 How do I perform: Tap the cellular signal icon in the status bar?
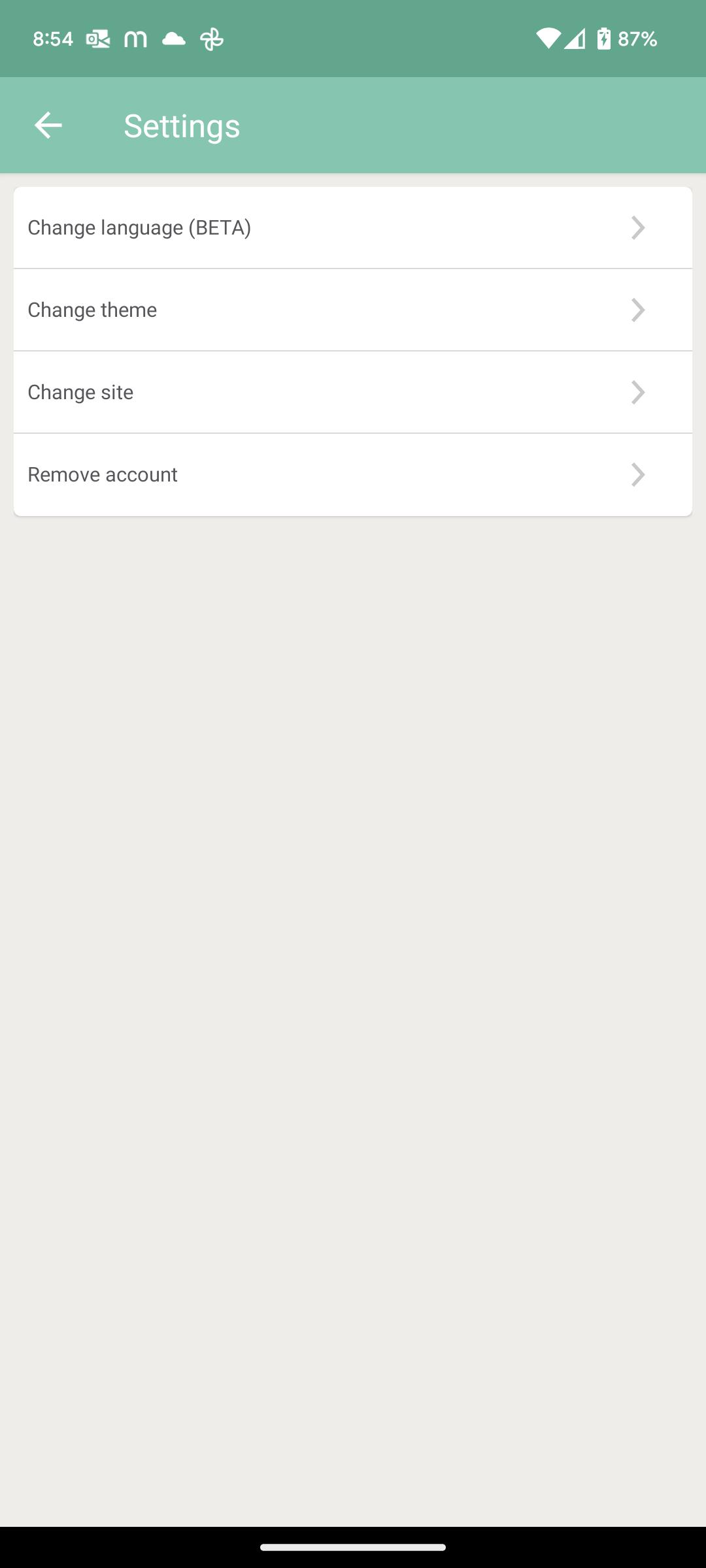574,39
